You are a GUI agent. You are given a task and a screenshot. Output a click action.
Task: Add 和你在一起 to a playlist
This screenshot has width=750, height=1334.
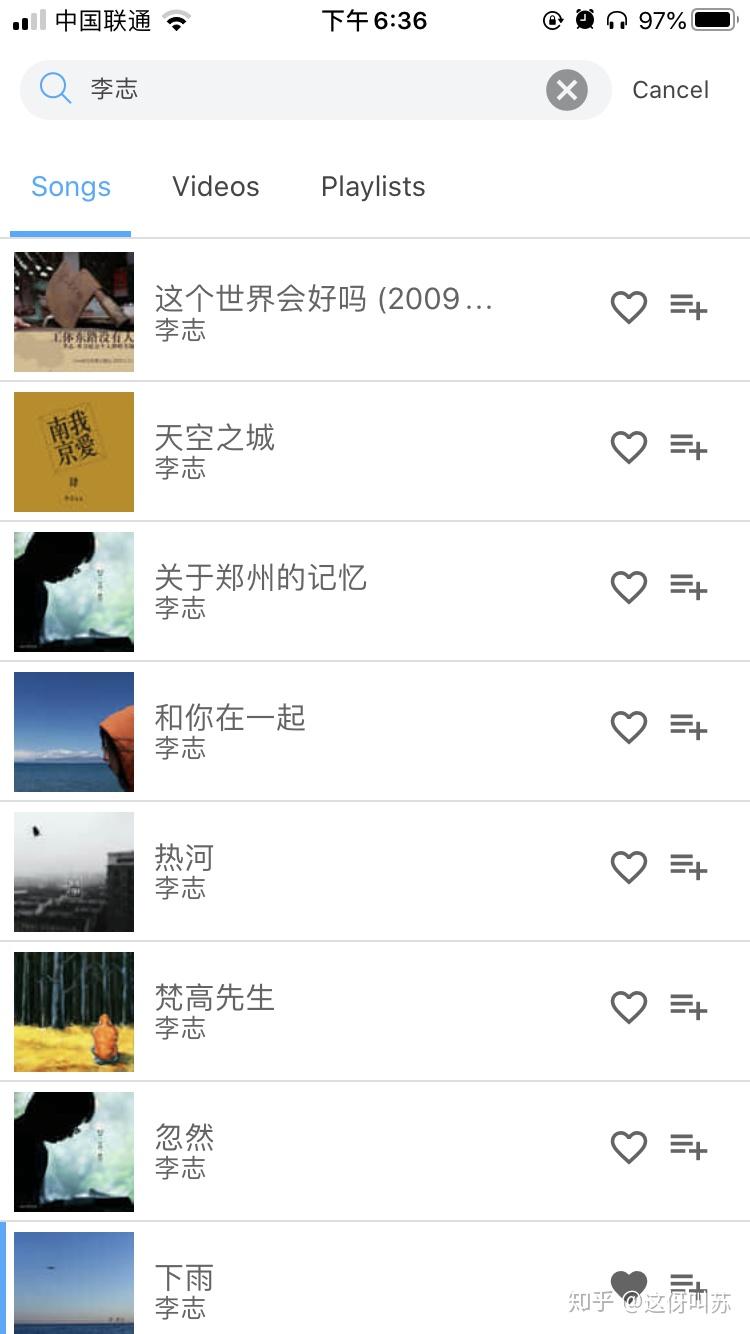point(689,727)
